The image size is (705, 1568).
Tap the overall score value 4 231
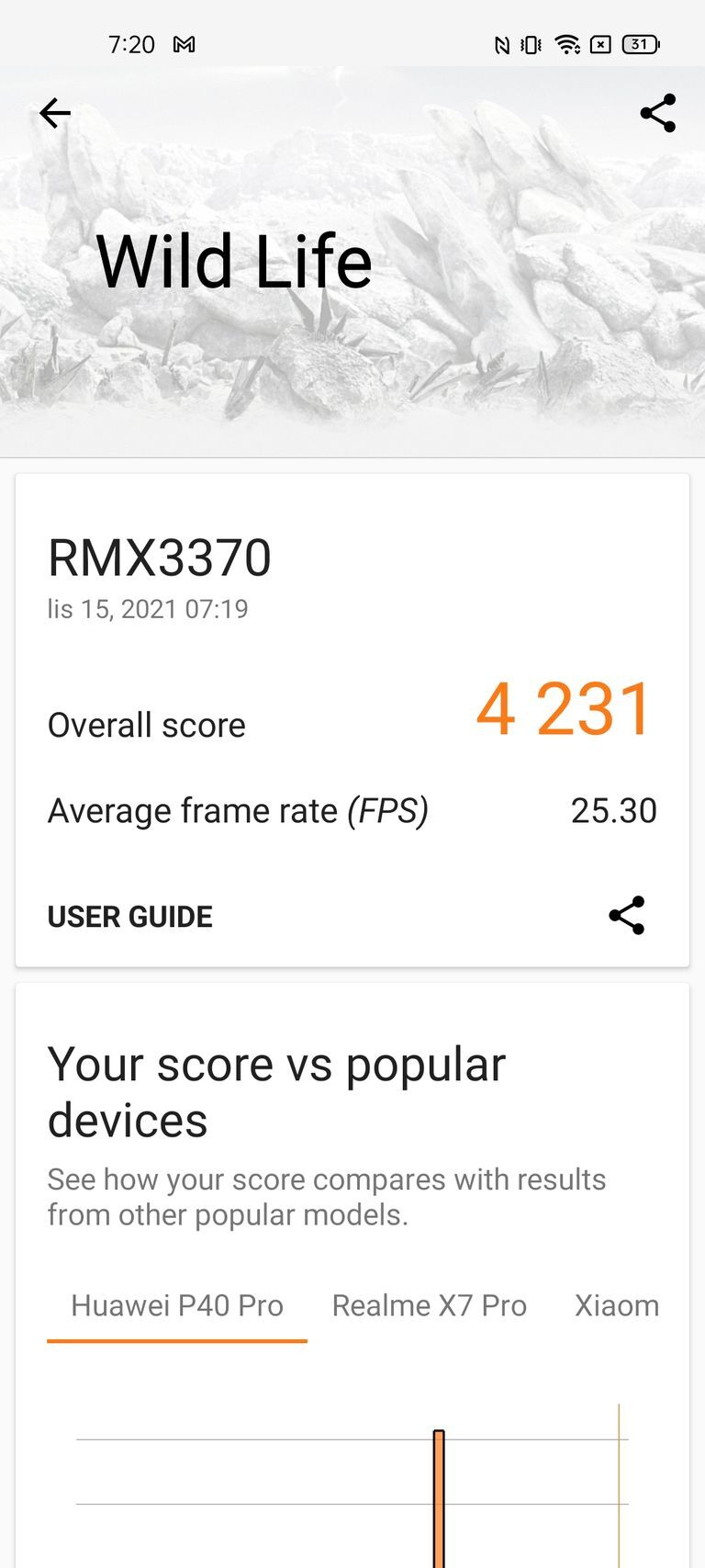click(565, 707)
